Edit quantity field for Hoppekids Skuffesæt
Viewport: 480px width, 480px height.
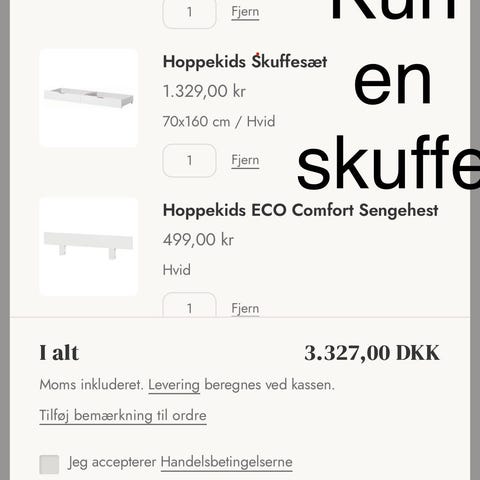(189, 160)
